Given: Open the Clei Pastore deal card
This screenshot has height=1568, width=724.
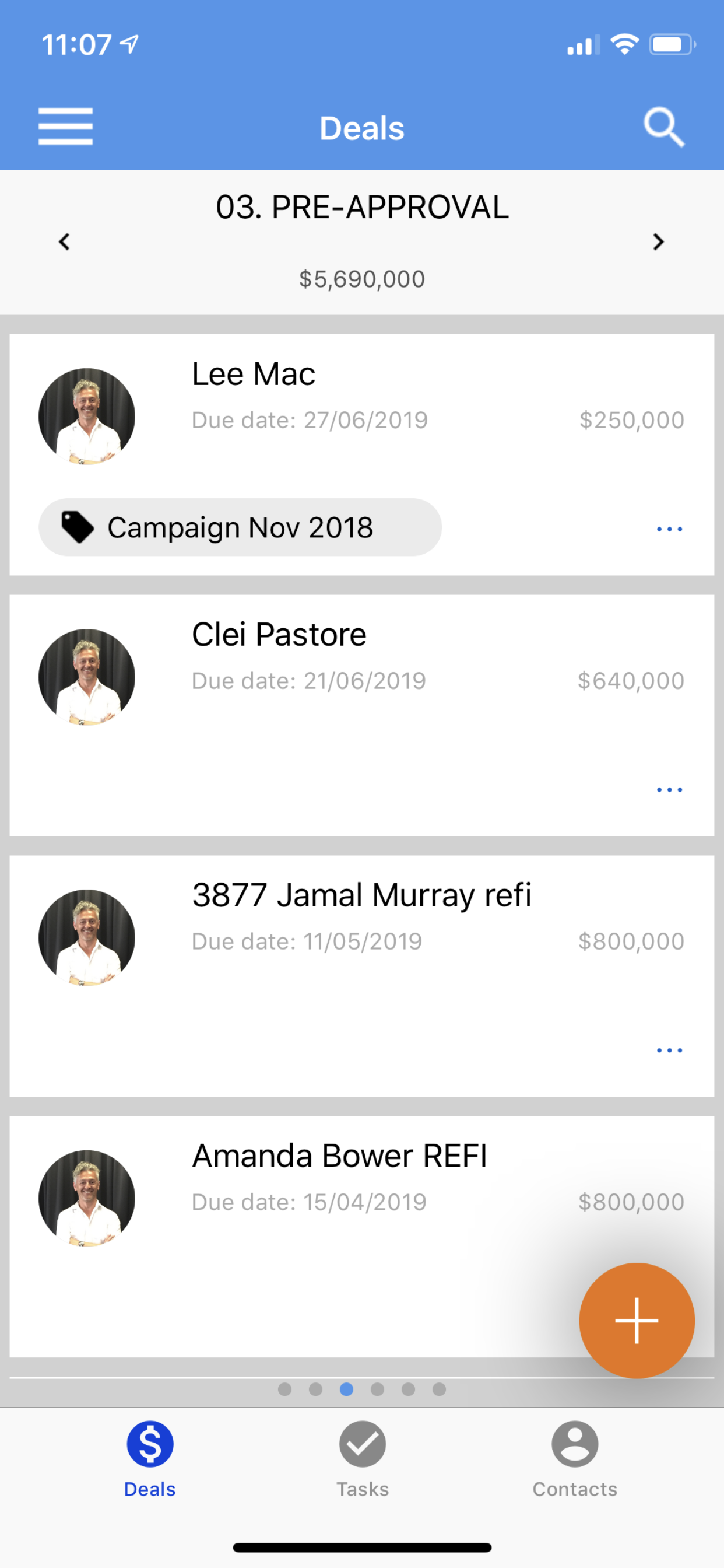Looking at the screenshot, I should tap(362, 715).
